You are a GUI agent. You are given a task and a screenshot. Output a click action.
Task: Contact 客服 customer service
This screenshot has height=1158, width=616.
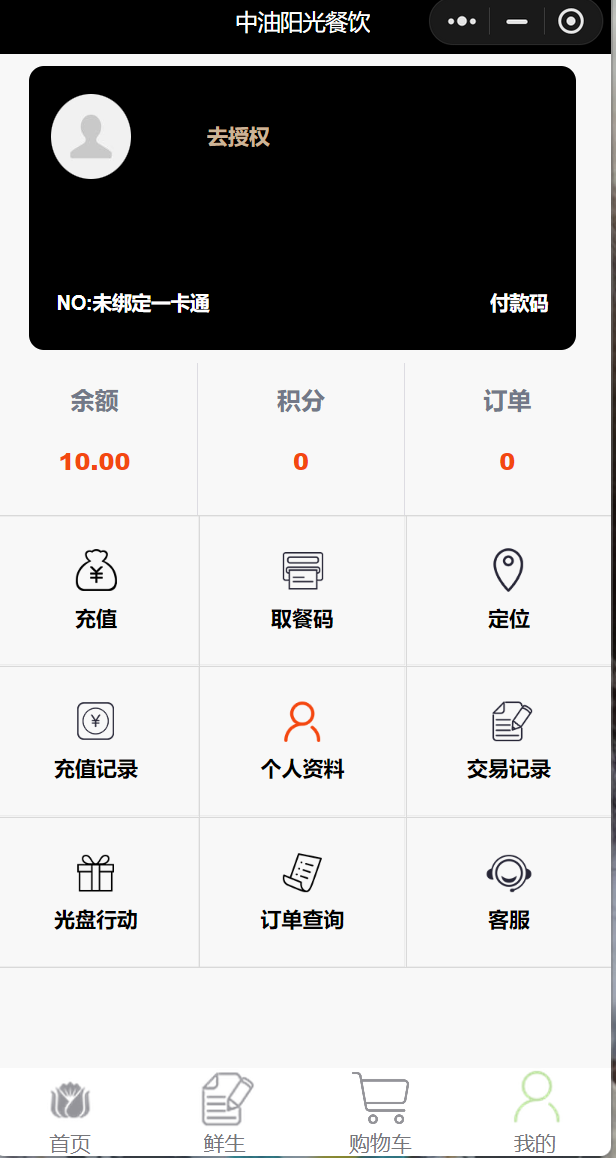[x=509, y=891]
